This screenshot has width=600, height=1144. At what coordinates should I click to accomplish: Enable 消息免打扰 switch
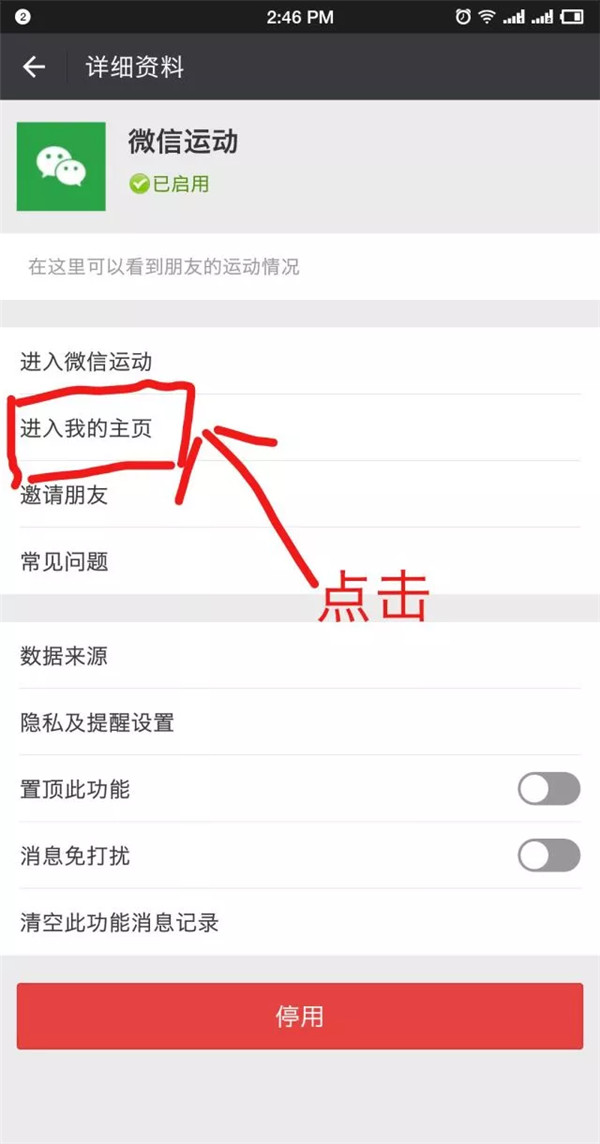point(548,855)
